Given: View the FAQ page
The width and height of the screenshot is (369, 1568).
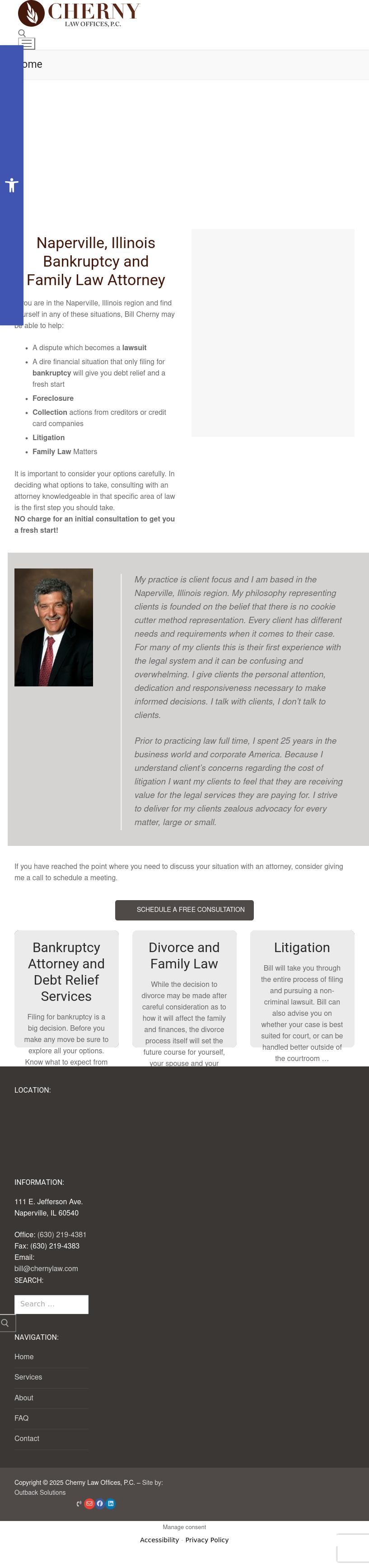Looking at the screenshot, I should tap(22, 1418).
